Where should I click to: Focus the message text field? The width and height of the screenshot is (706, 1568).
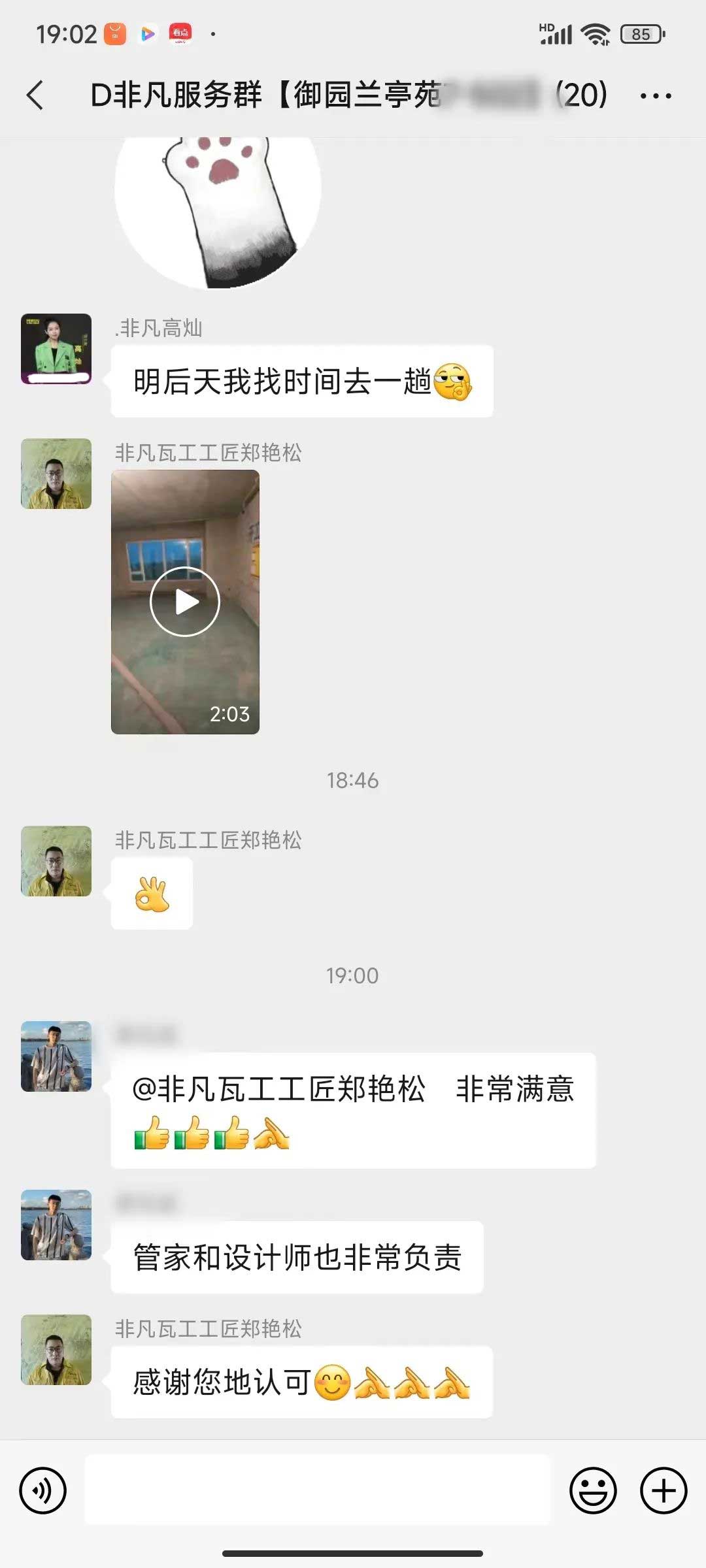pos(318,1490)
